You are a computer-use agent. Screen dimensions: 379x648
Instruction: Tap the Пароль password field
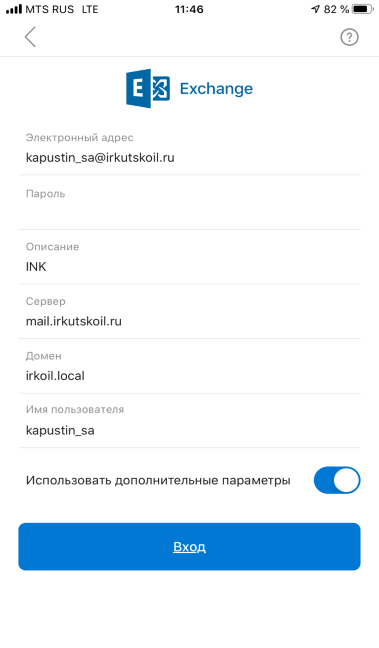tap(189, 203)
